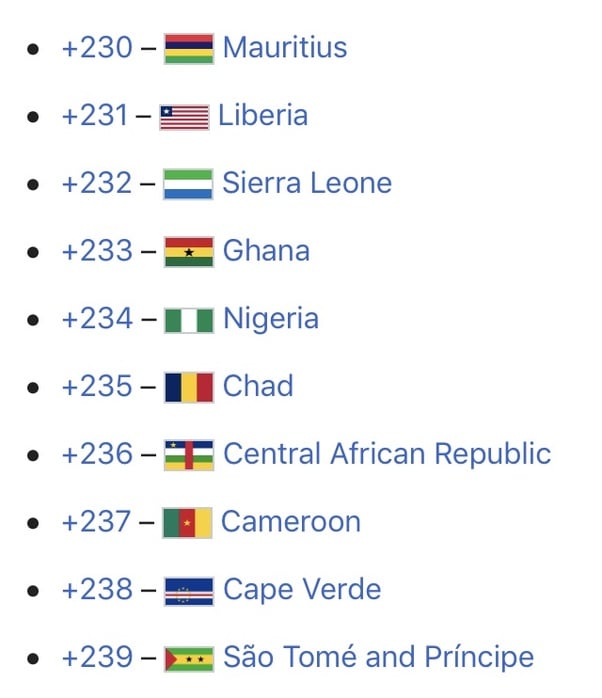Tap the +238 calling code link
Screen dimensions: 602x698
tap(96, 590)
